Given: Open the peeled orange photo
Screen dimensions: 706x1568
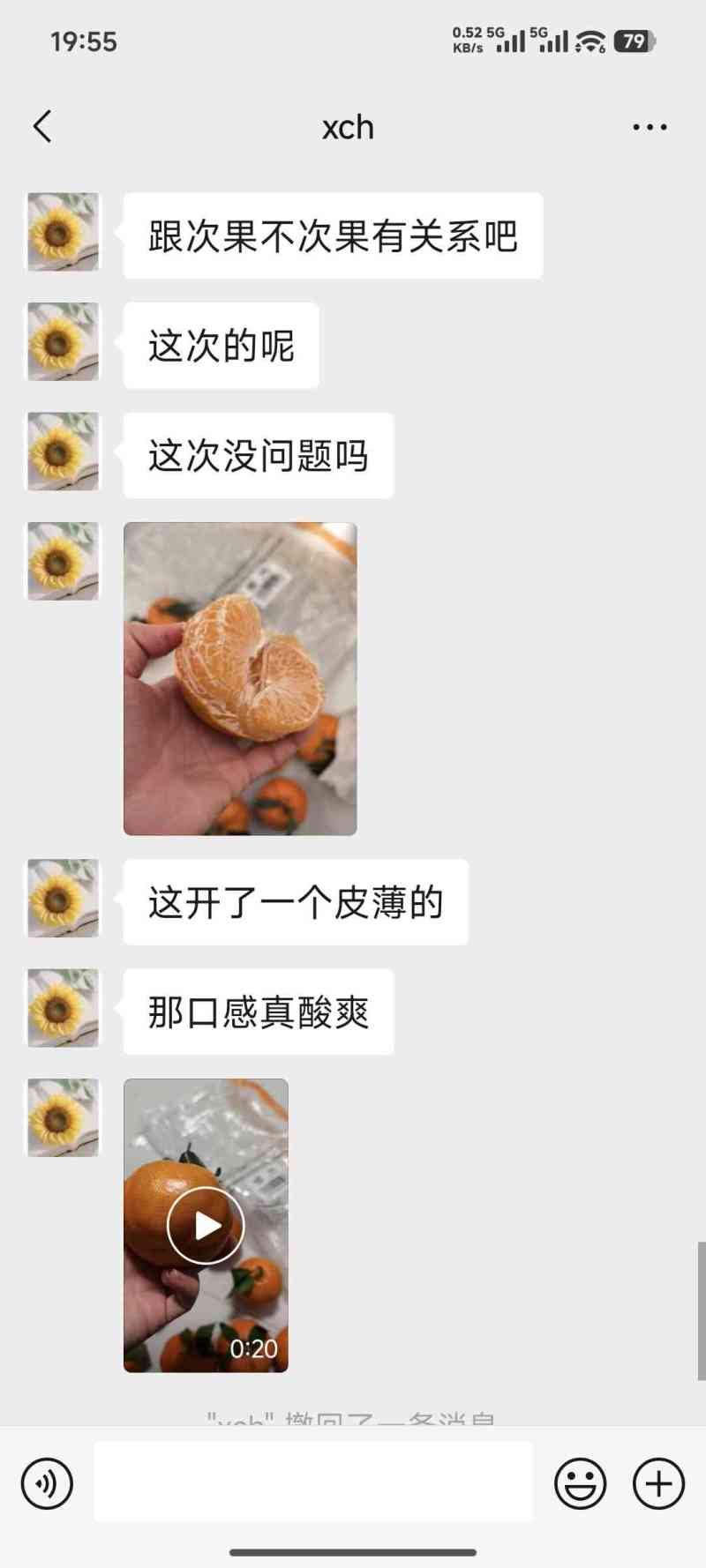Looking at the screenshot, I should click(x=240, y=678).
